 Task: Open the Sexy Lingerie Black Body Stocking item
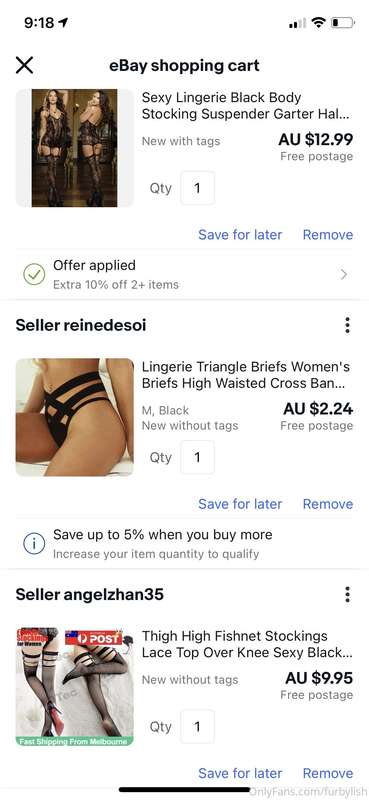[x=246, y=106]
